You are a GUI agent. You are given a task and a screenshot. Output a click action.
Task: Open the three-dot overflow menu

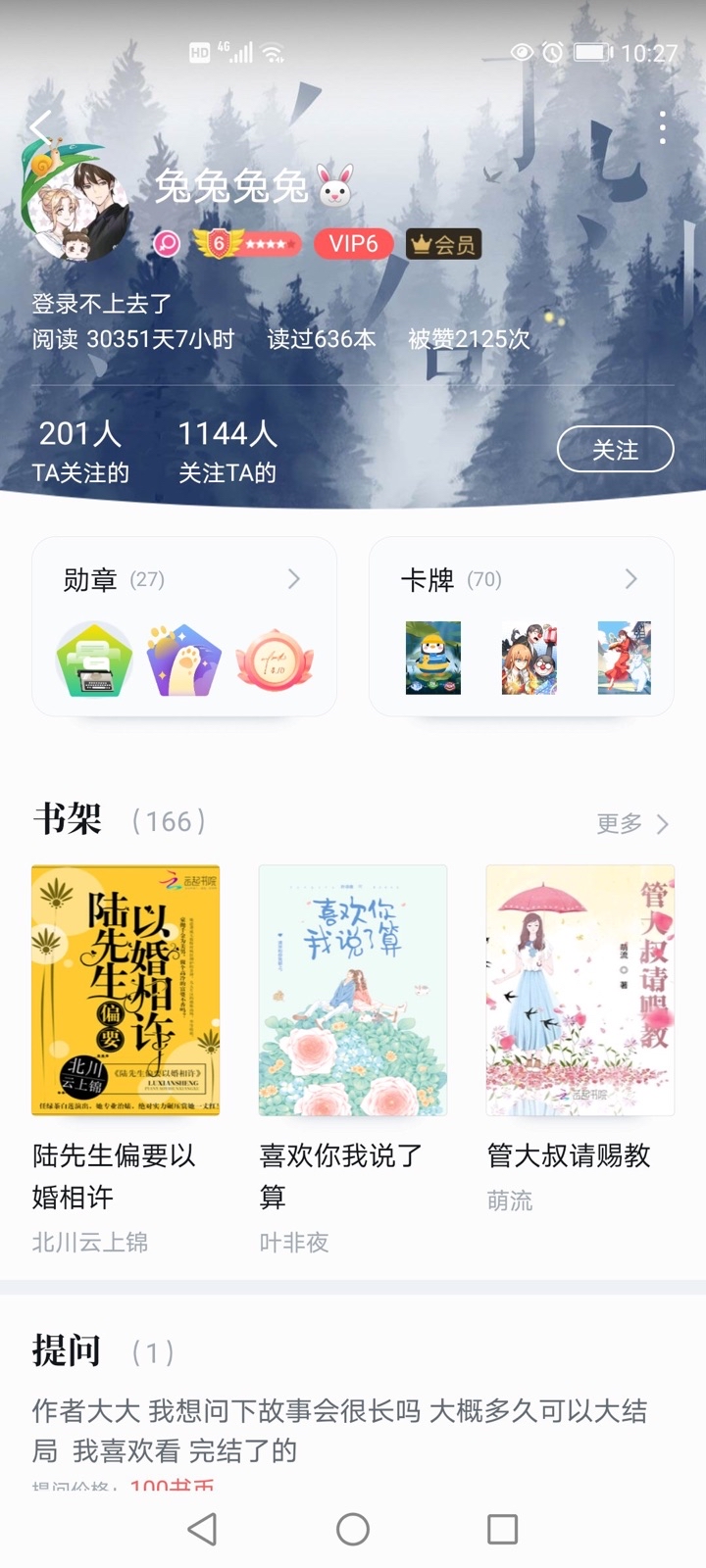(x=663, y=128)
